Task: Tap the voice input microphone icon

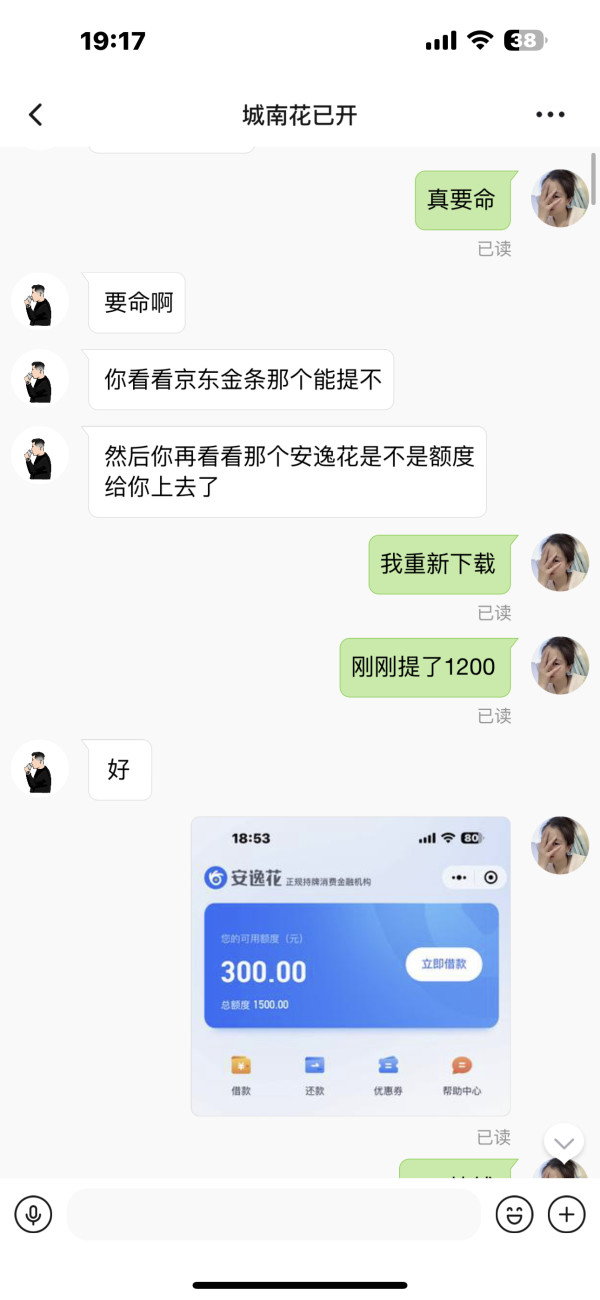Action: [33, 1214]
